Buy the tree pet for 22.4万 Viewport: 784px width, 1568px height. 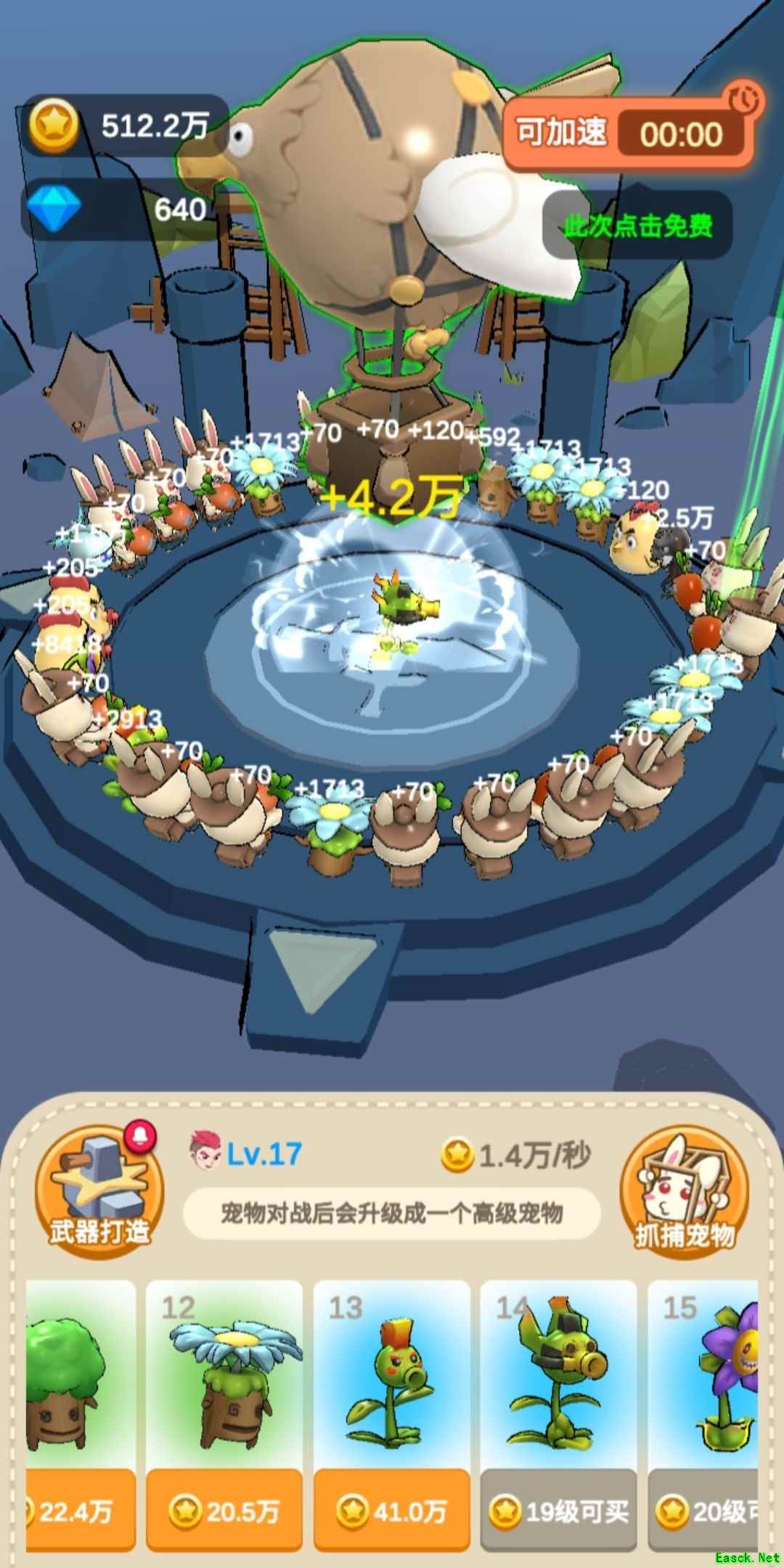(80, 1511)
